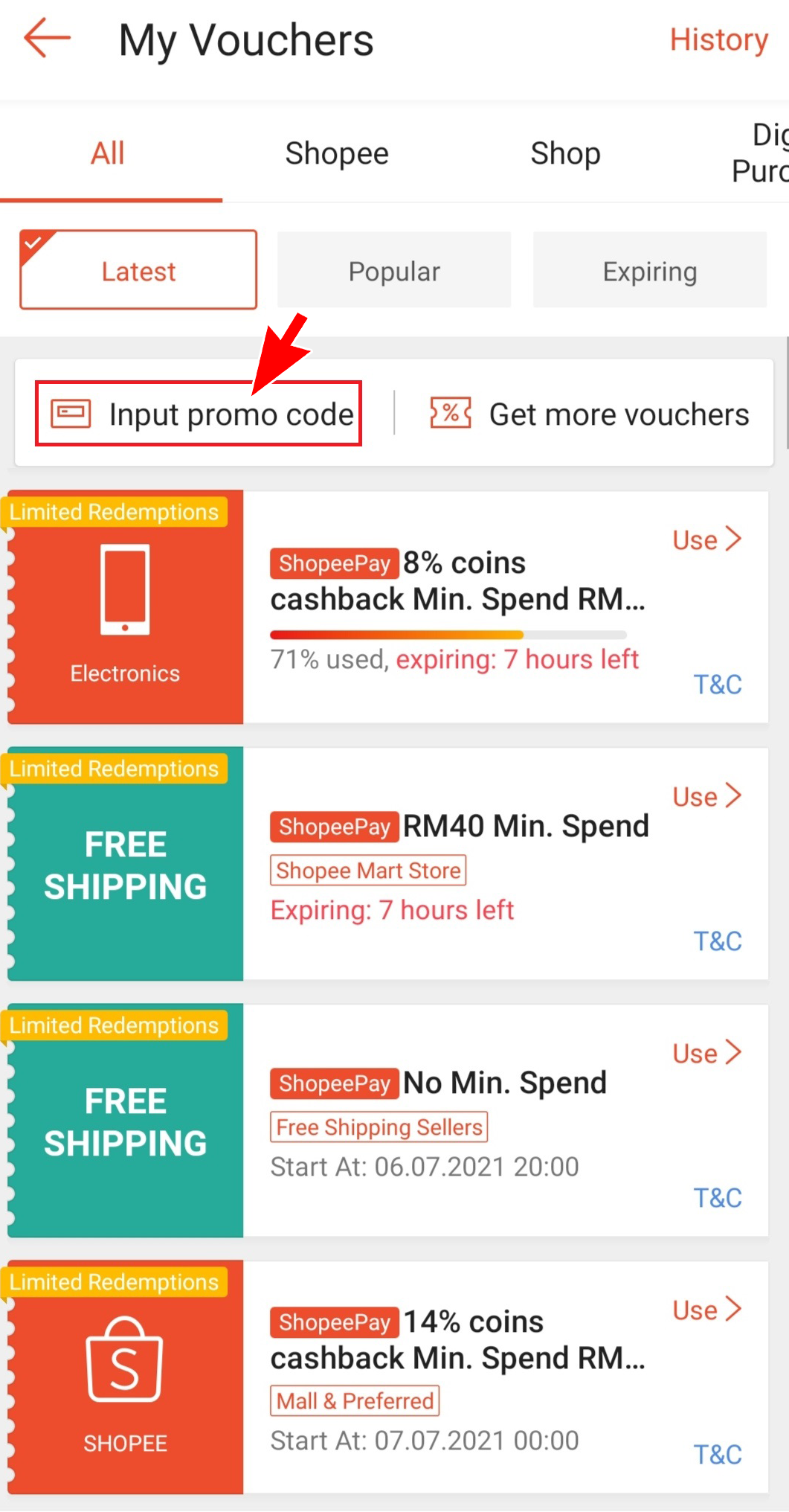Viewport: 789px width, 1512px height.
Task: Open voucher History
Action: 718,40
